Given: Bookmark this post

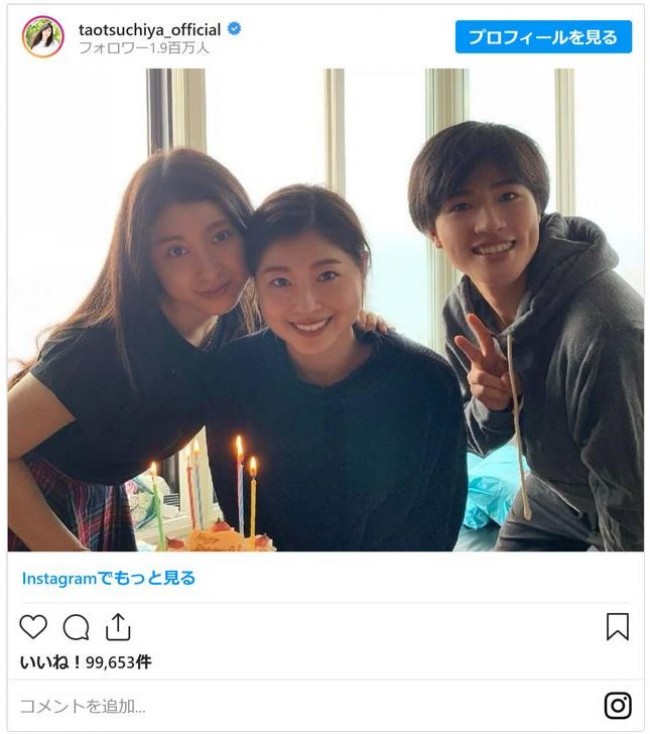Looking at the screenshot, I should [x=617, y=627].
